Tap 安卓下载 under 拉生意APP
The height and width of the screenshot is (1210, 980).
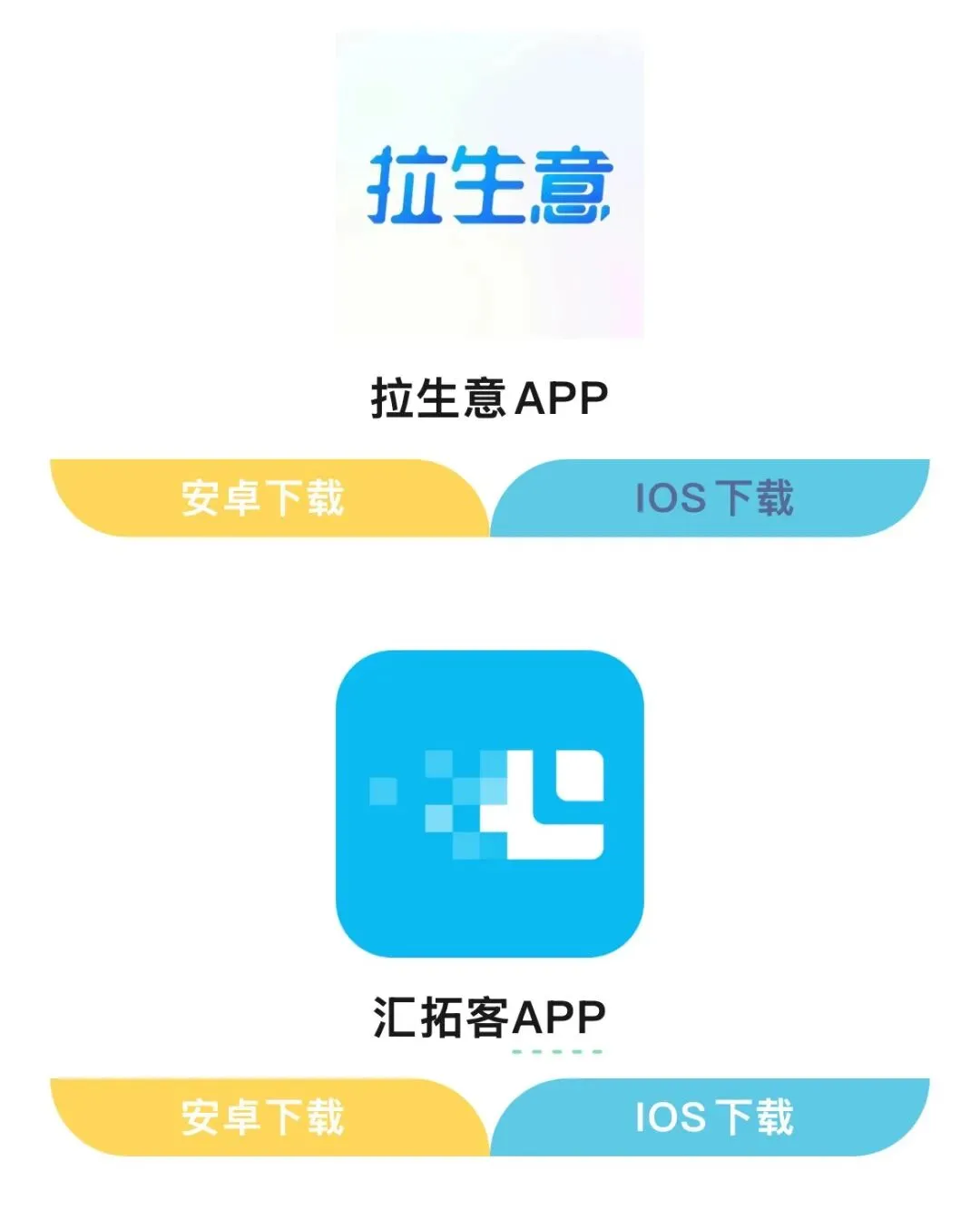(269, 498)
